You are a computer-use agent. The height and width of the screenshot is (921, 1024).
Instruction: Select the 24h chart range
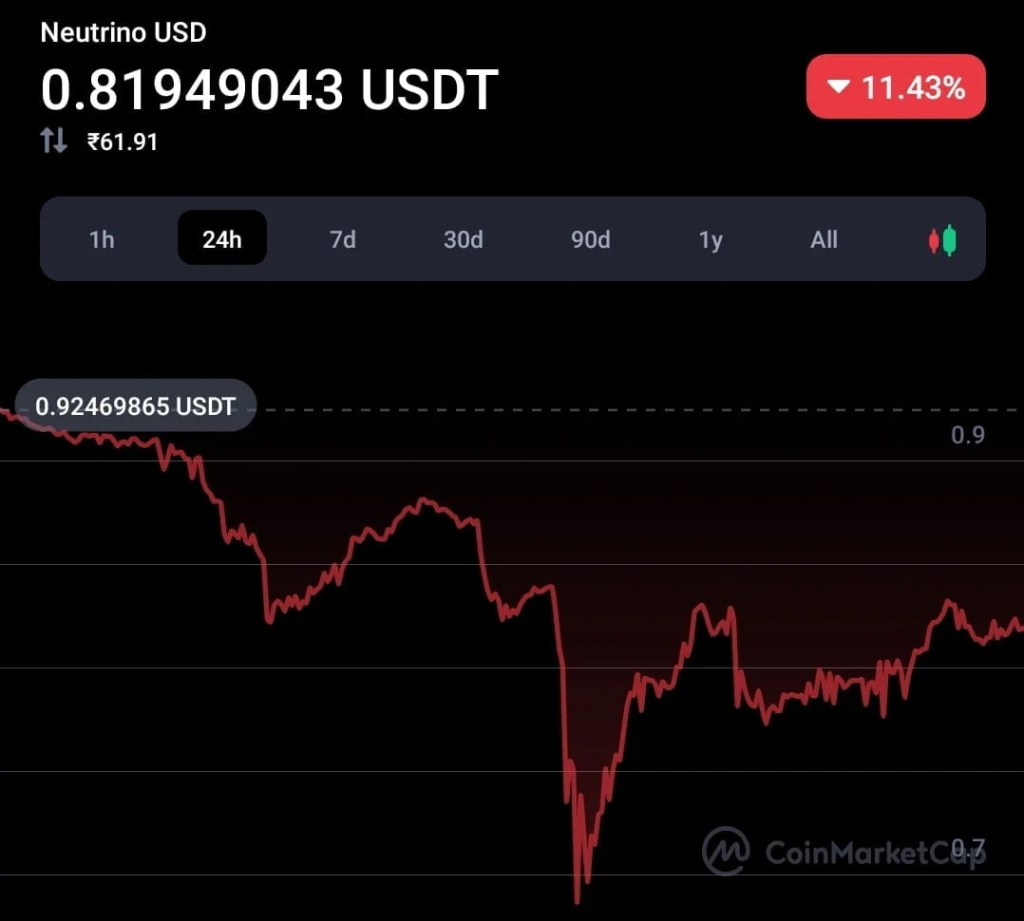(x=222, y=239)
